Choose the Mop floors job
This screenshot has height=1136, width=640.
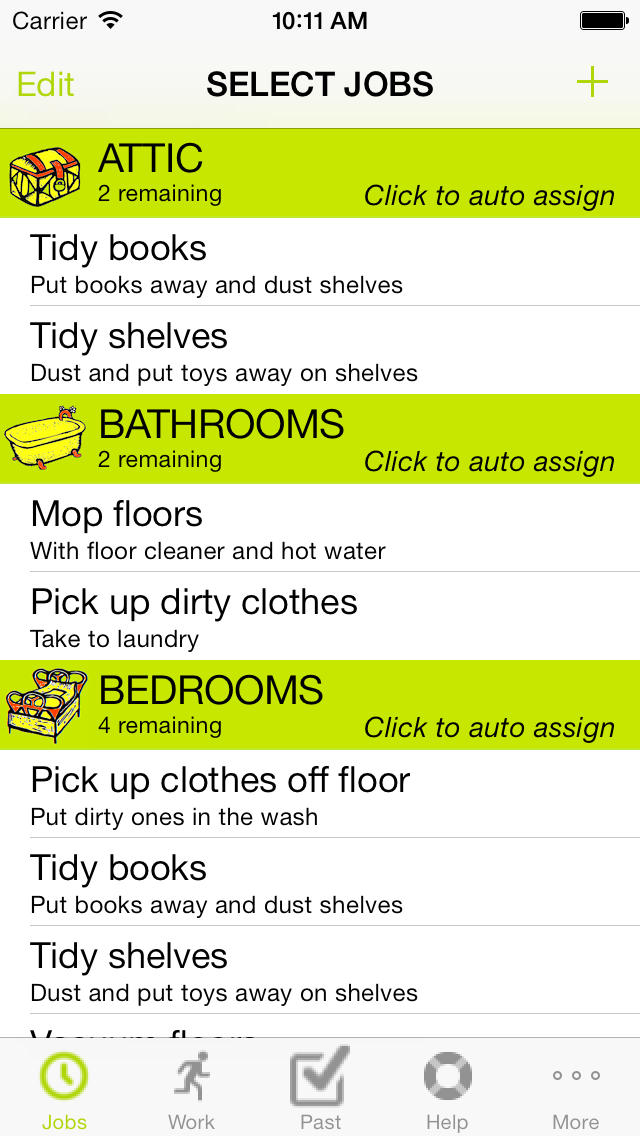(320, 527)
